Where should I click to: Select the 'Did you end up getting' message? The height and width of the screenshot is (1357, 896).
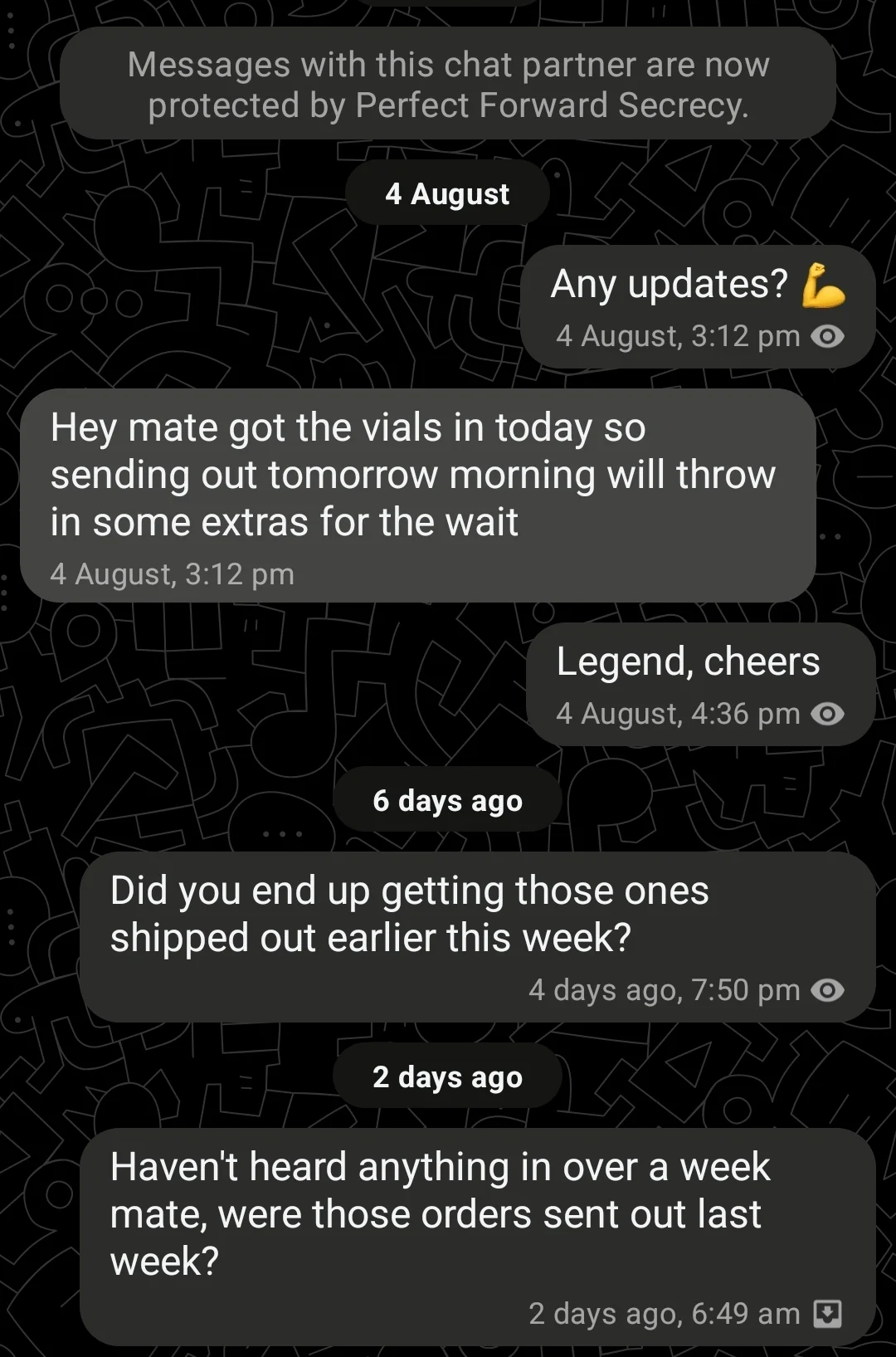(x=477, y=936)
